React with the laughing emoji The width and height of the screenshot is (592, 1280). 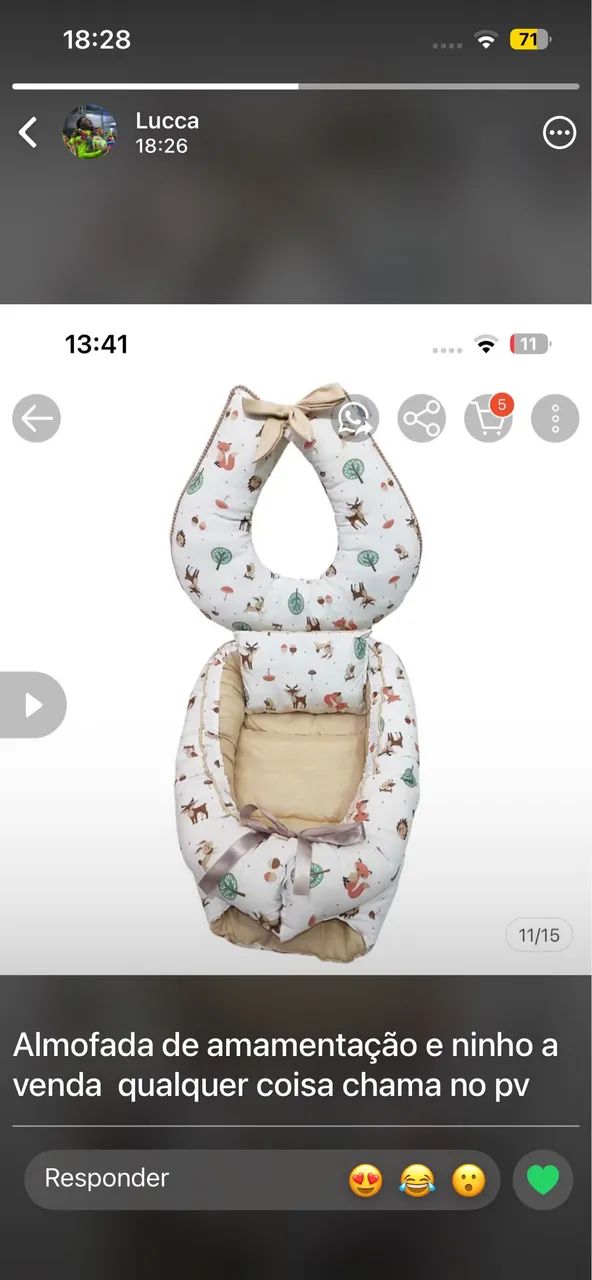[417, 1181]
